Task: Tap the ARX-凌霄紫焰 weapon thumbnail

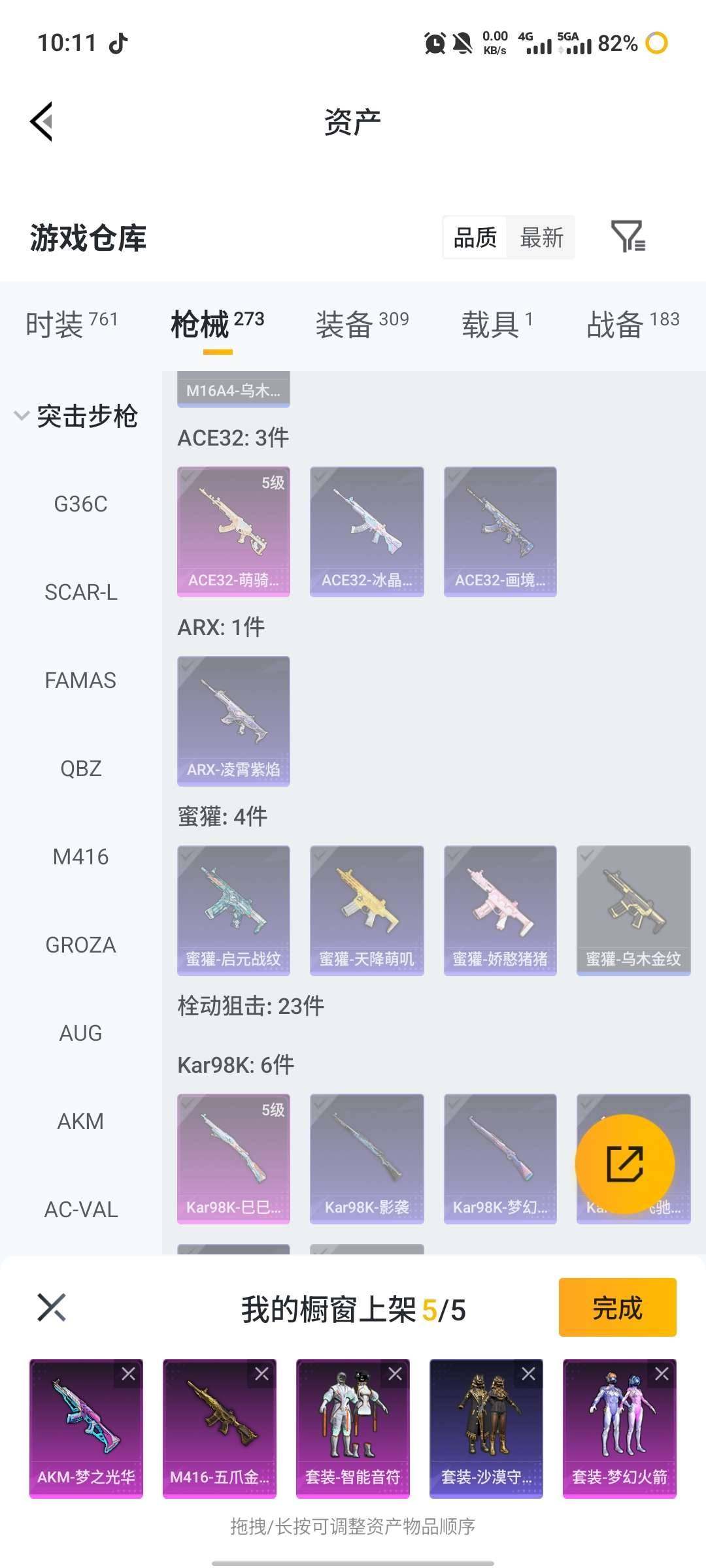Action: pyautogui.click(x=233, y=719)
